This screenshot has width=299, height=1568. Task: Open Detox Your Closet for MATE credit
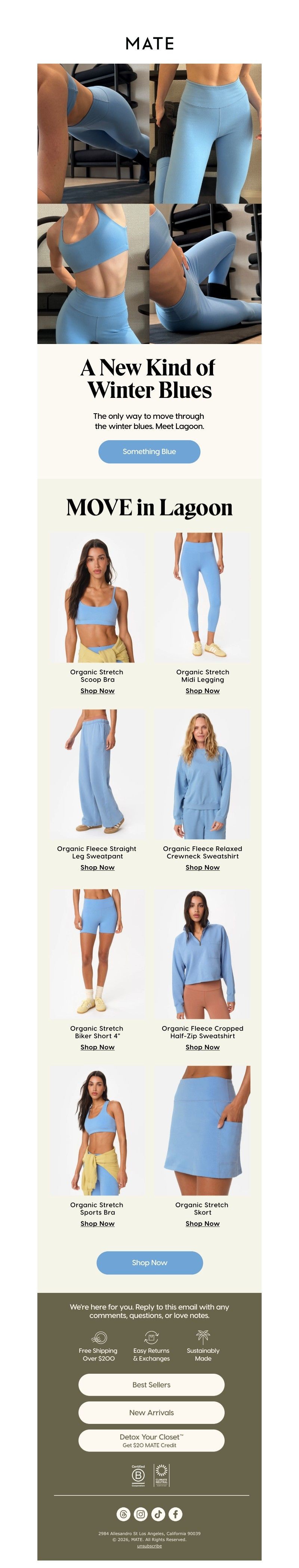pyautogui.click(x=151, y=1440)
